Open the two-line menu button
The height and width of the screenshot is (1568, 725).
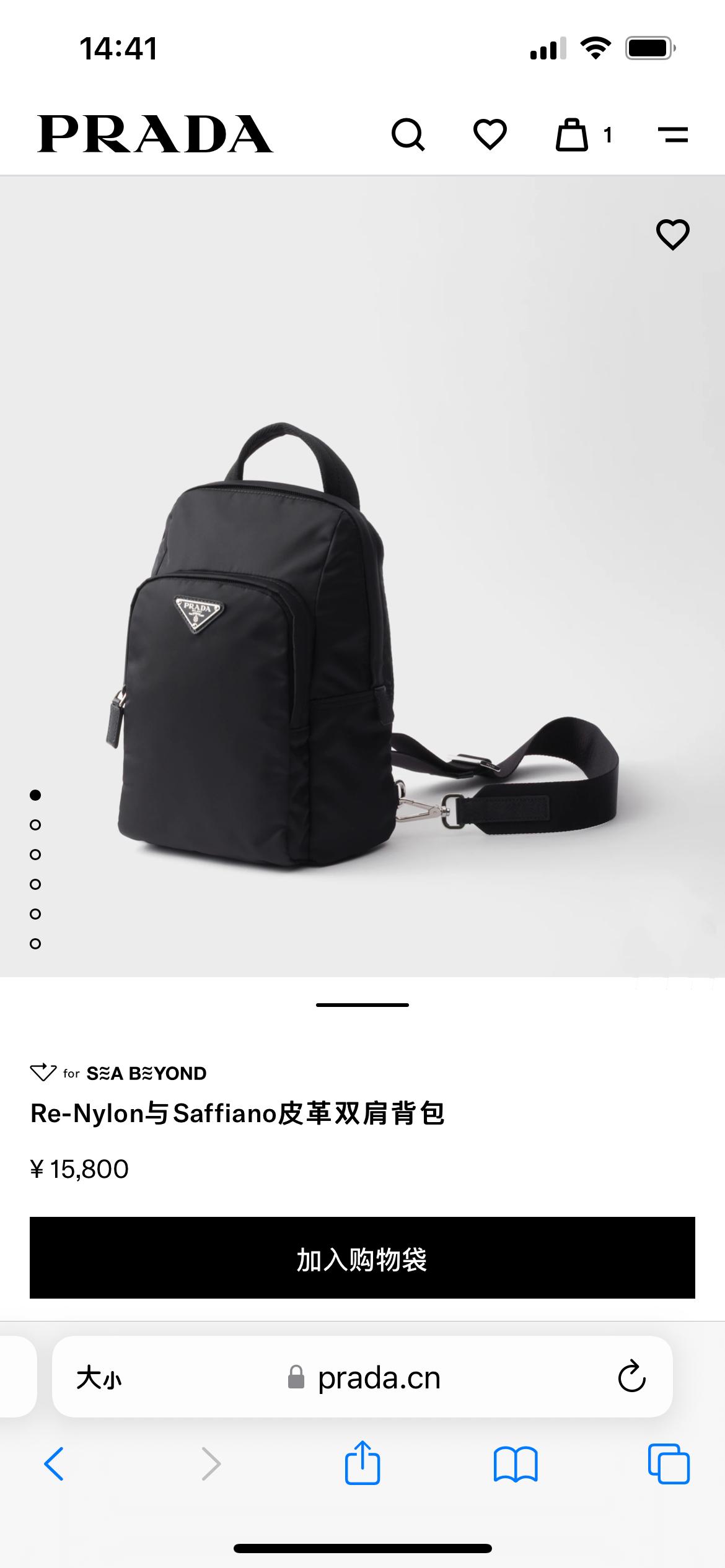pos(672,134)
